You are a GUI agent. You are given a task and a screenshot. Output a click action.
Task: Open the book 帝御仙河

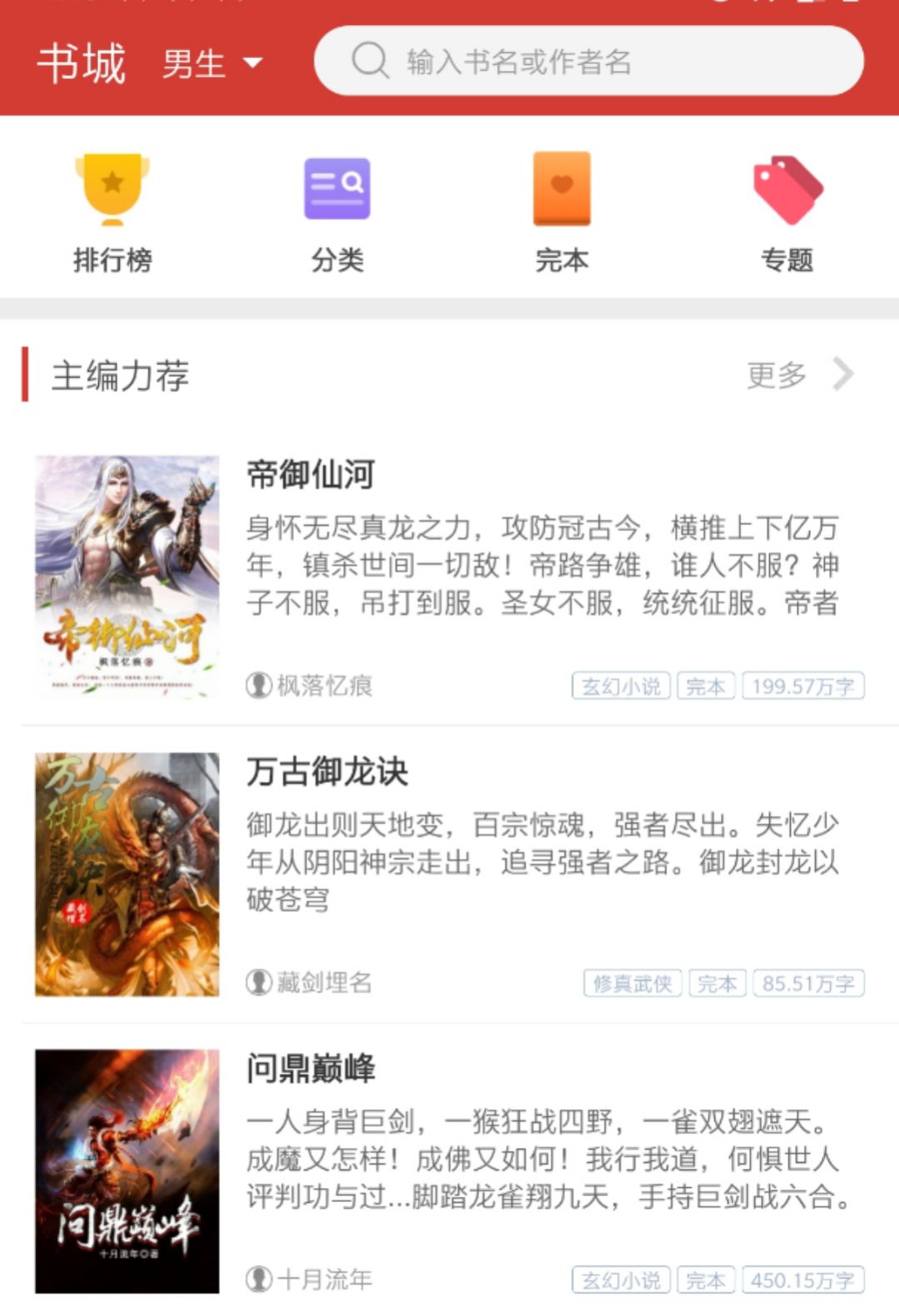pos(311,474)
